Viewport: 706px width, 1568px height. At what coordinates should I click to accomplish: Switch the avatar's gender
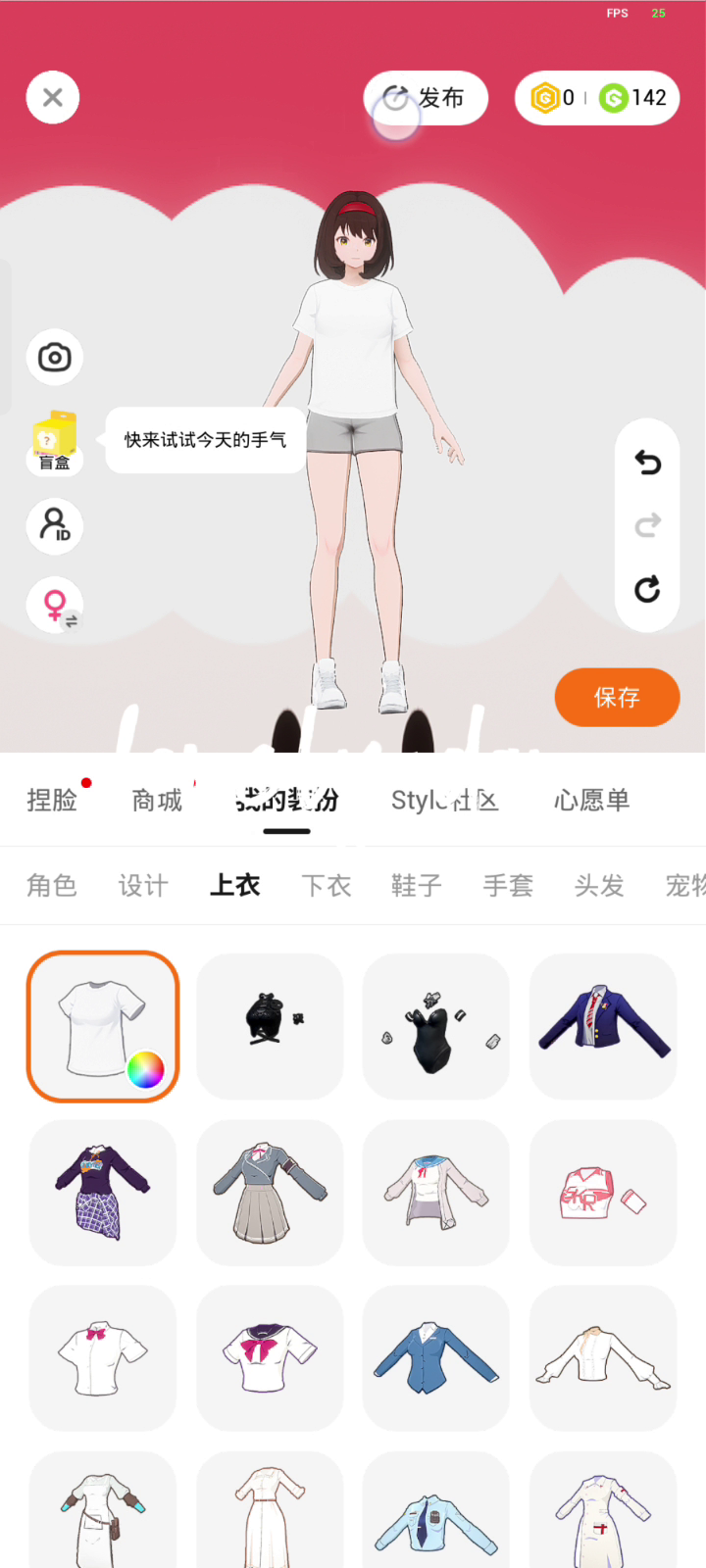pos(56,605)
